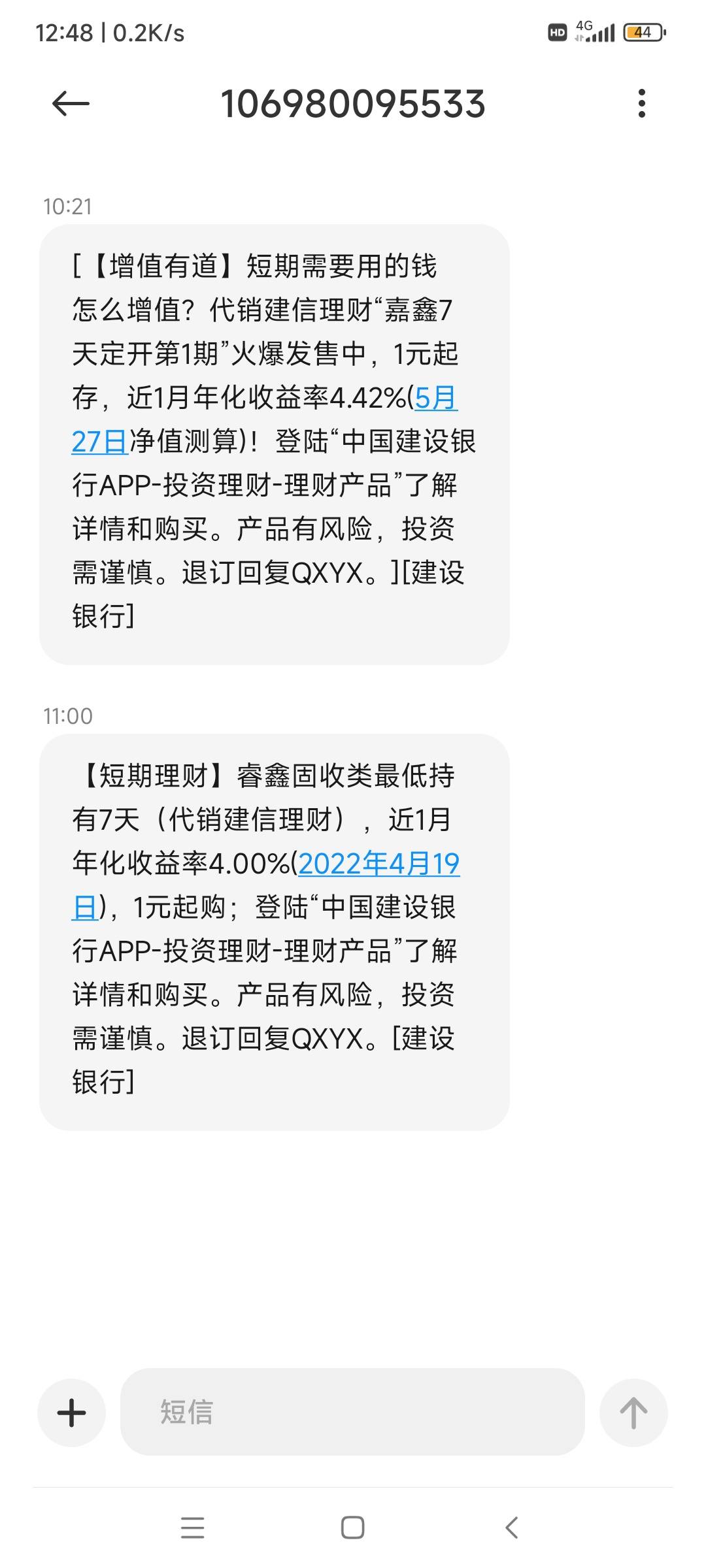706x1568 pixels.
Task: Go back to the message list
Action: coord(71,104)
